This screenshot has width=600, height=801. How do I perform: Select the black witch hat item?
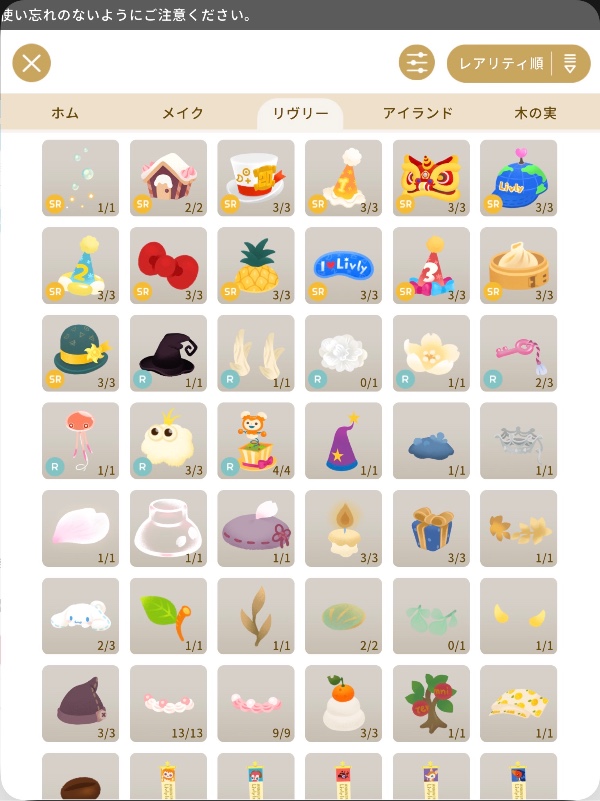click(168, 353)
